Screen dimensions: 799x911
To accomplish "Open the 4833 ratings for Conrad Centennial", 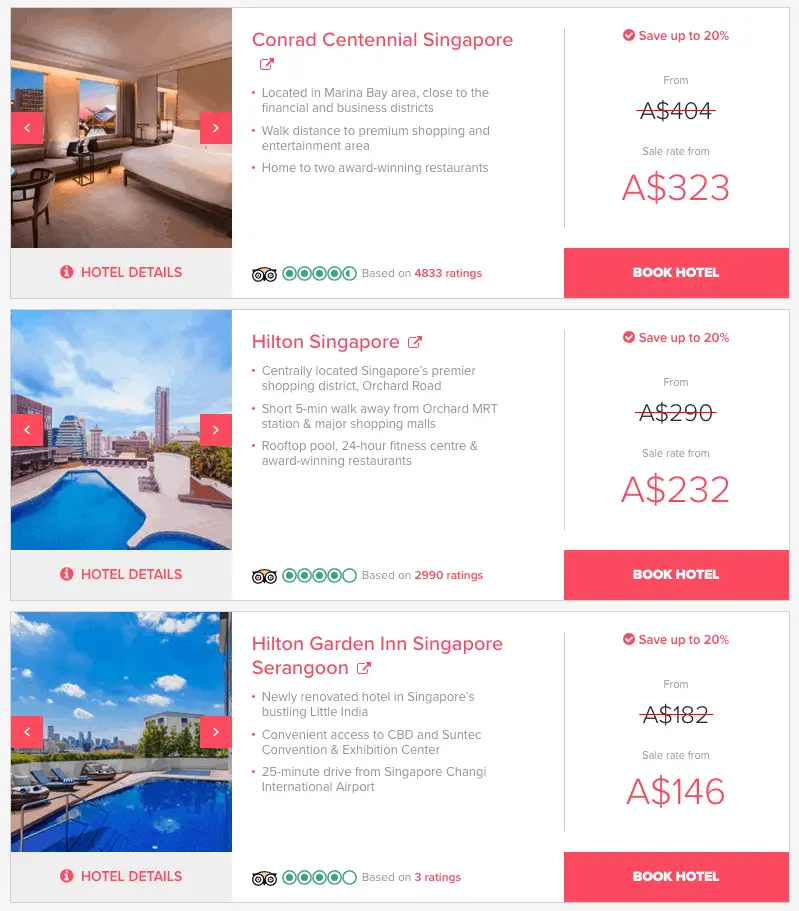I will click(x=447, y=273).
